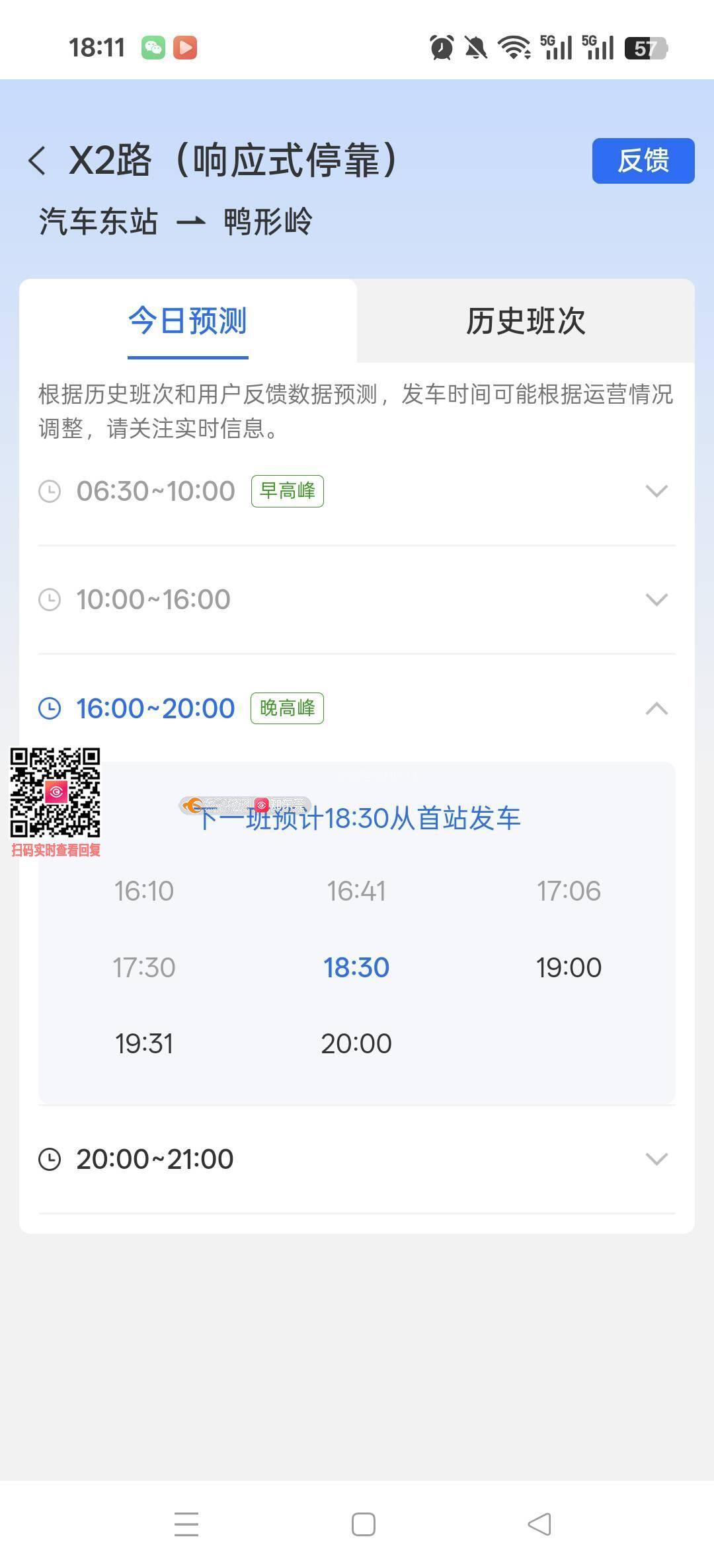714x1568 pixels.
Task: Select the 今日预测 tab
Action: [x=188, y=321]
